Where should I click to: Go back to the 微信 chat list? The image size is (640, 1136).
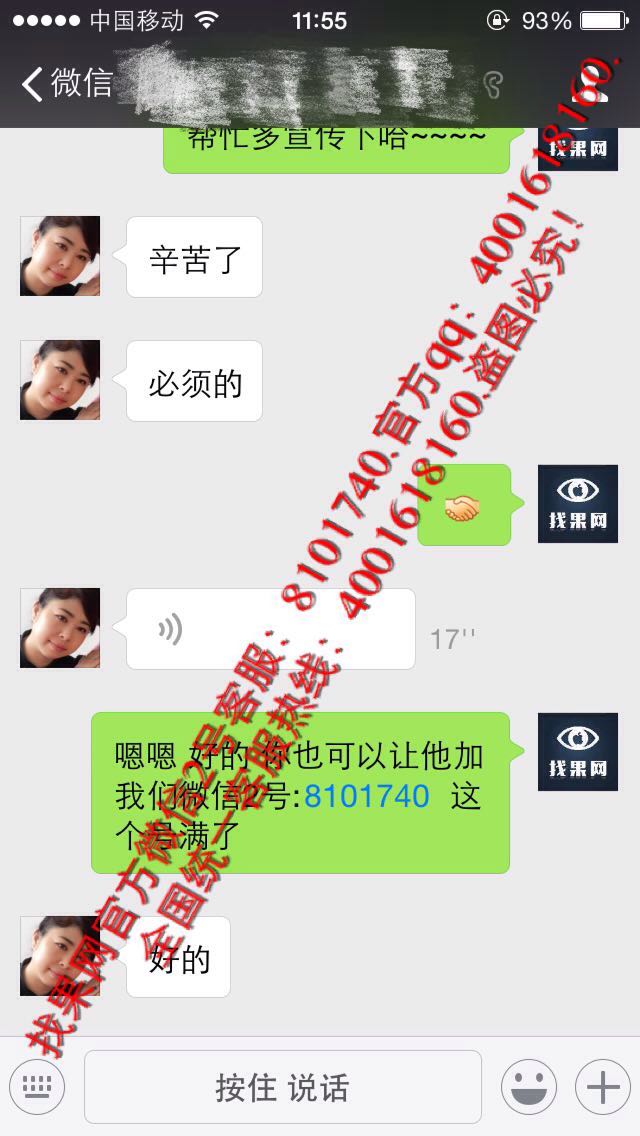pos(67,84)
